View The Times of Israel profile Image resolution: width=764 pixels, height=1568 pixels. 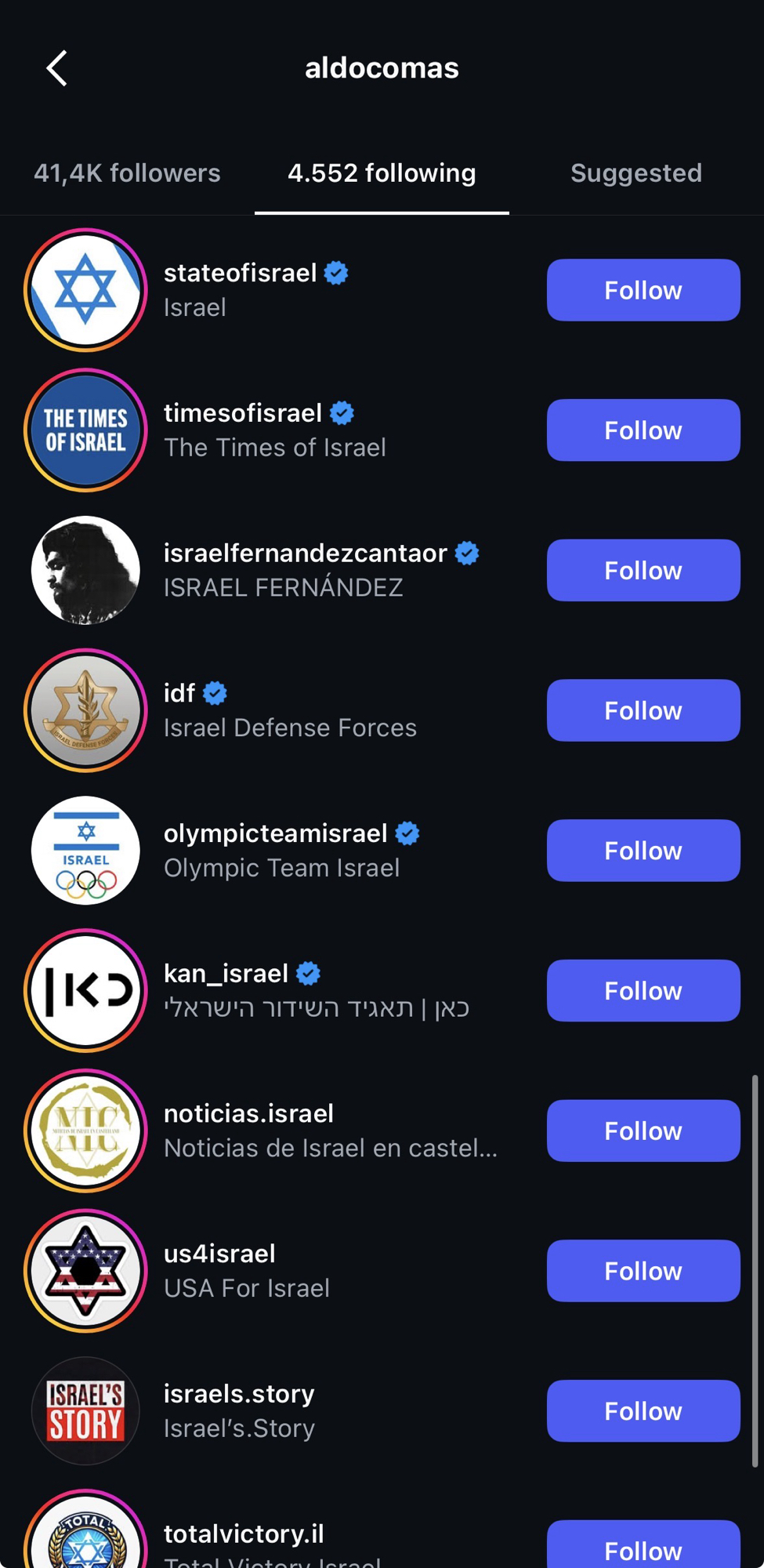274,447
